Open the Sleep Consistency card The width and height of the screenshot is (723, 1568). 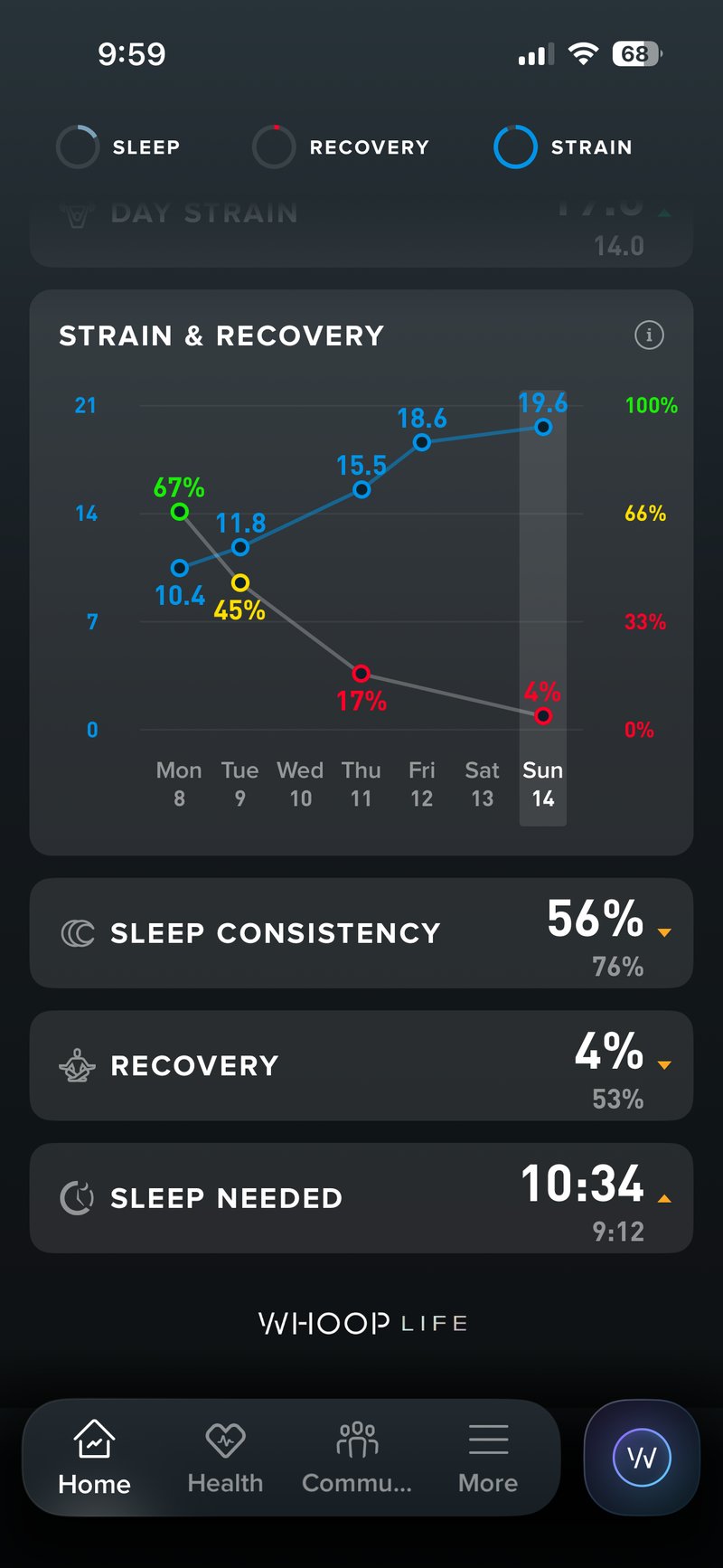(x=361, y=933)
